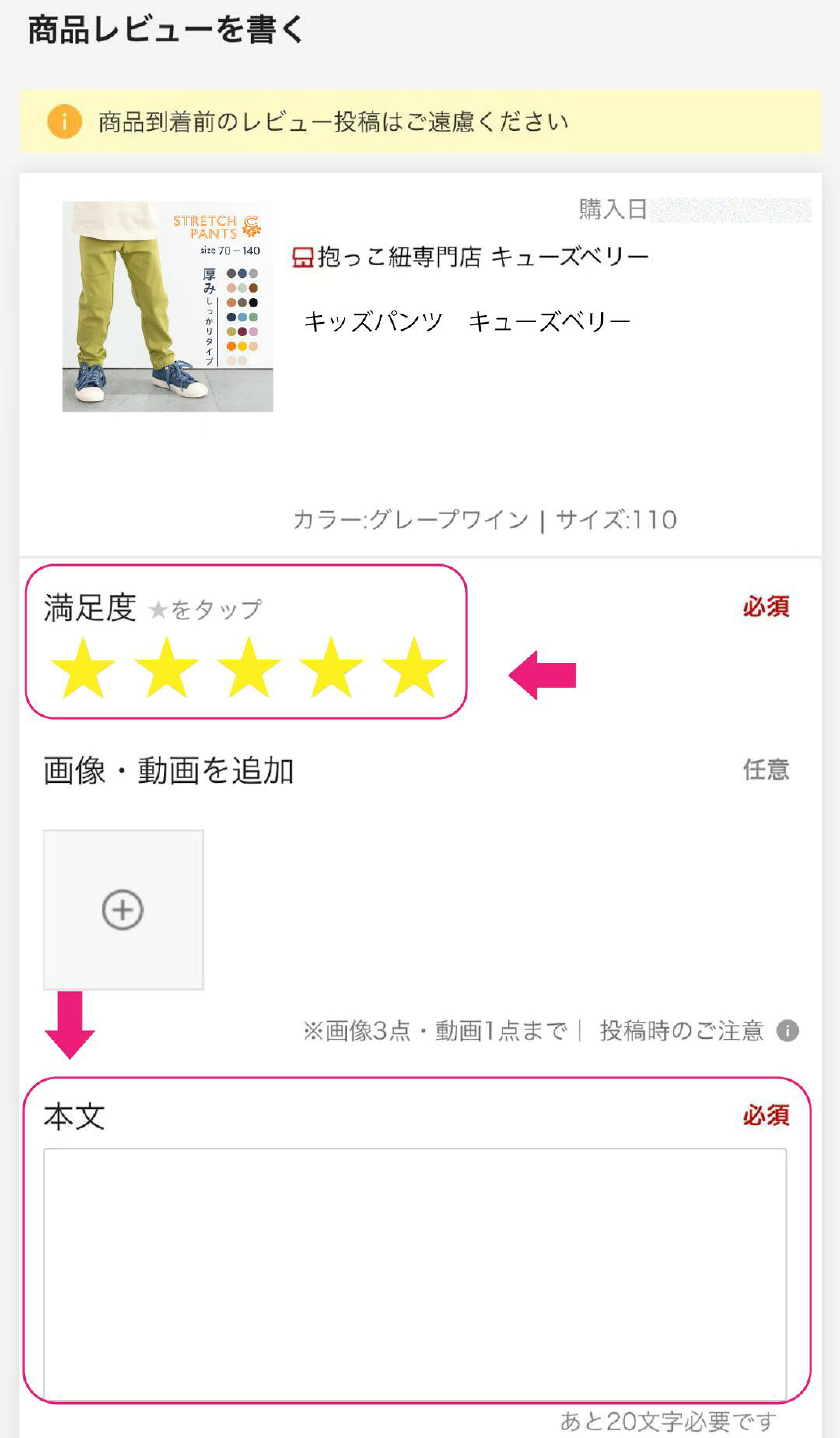Open the shop 抱っこ紐専門店 キューズベリー
Image resolution: width=840 pixels, height=1438 pixels.
click(x=471, y=257)
